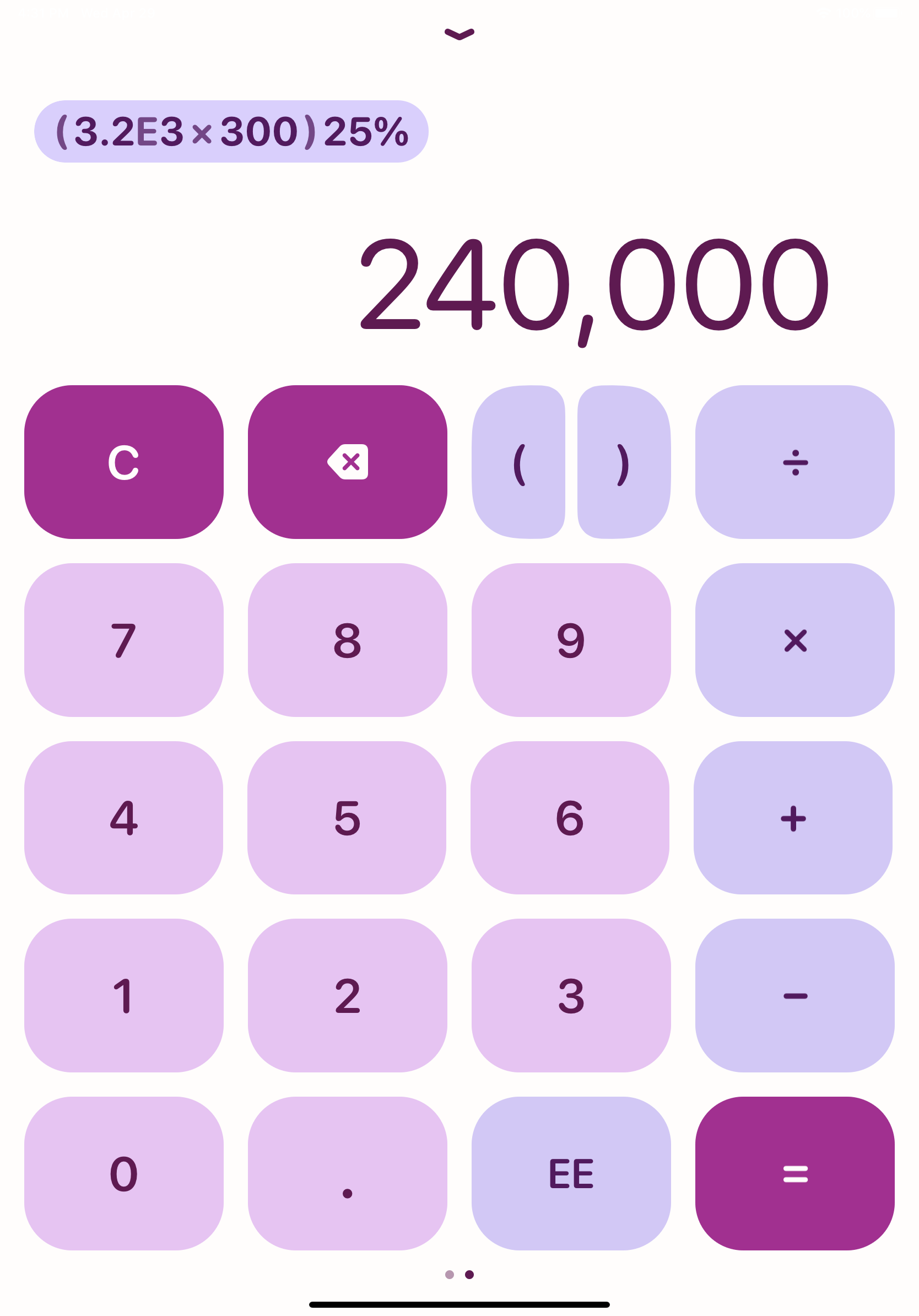Open history by tapping the expression chip
This screenshot has height=1316, width=919.
[229, 132]
